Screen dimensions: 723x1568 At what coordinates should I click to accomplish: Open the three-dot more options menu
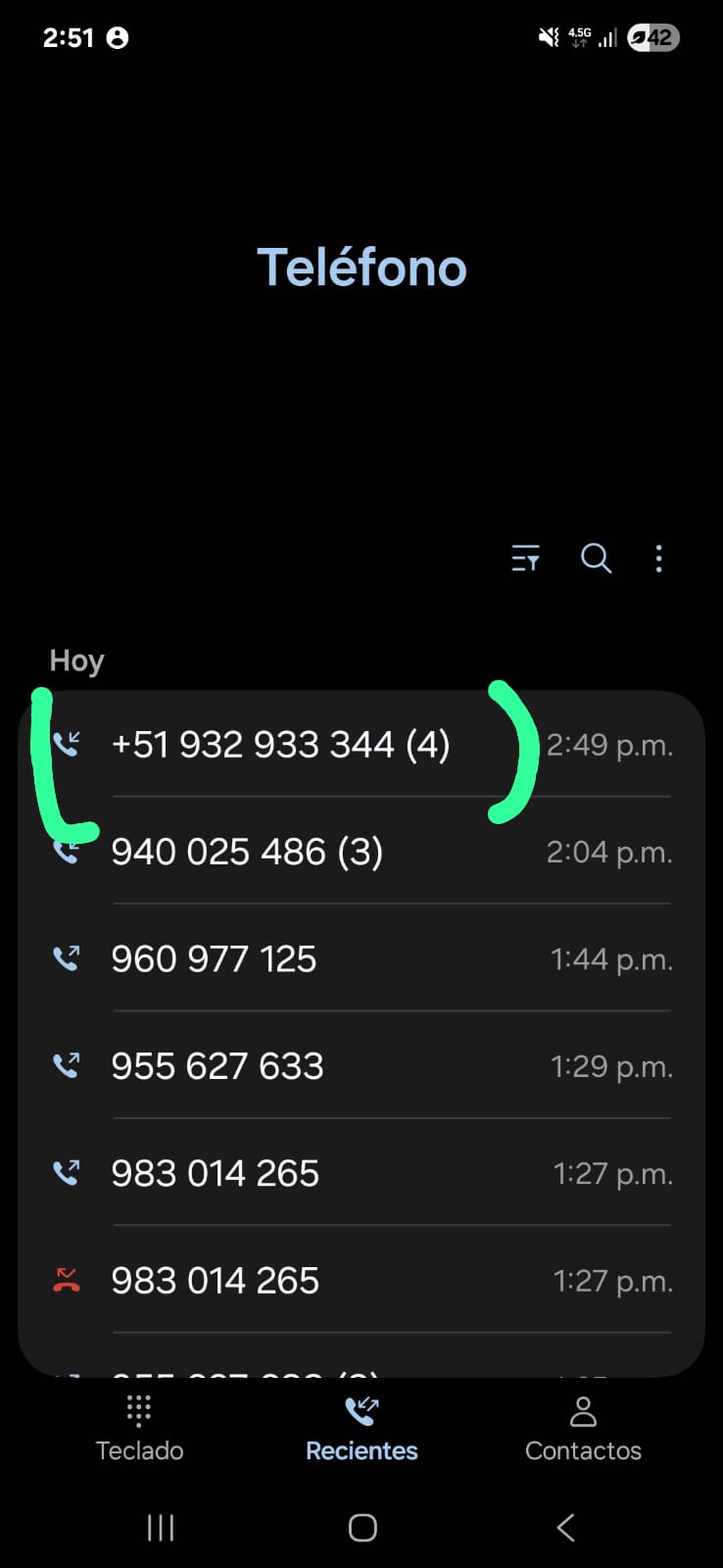[658, 559]
